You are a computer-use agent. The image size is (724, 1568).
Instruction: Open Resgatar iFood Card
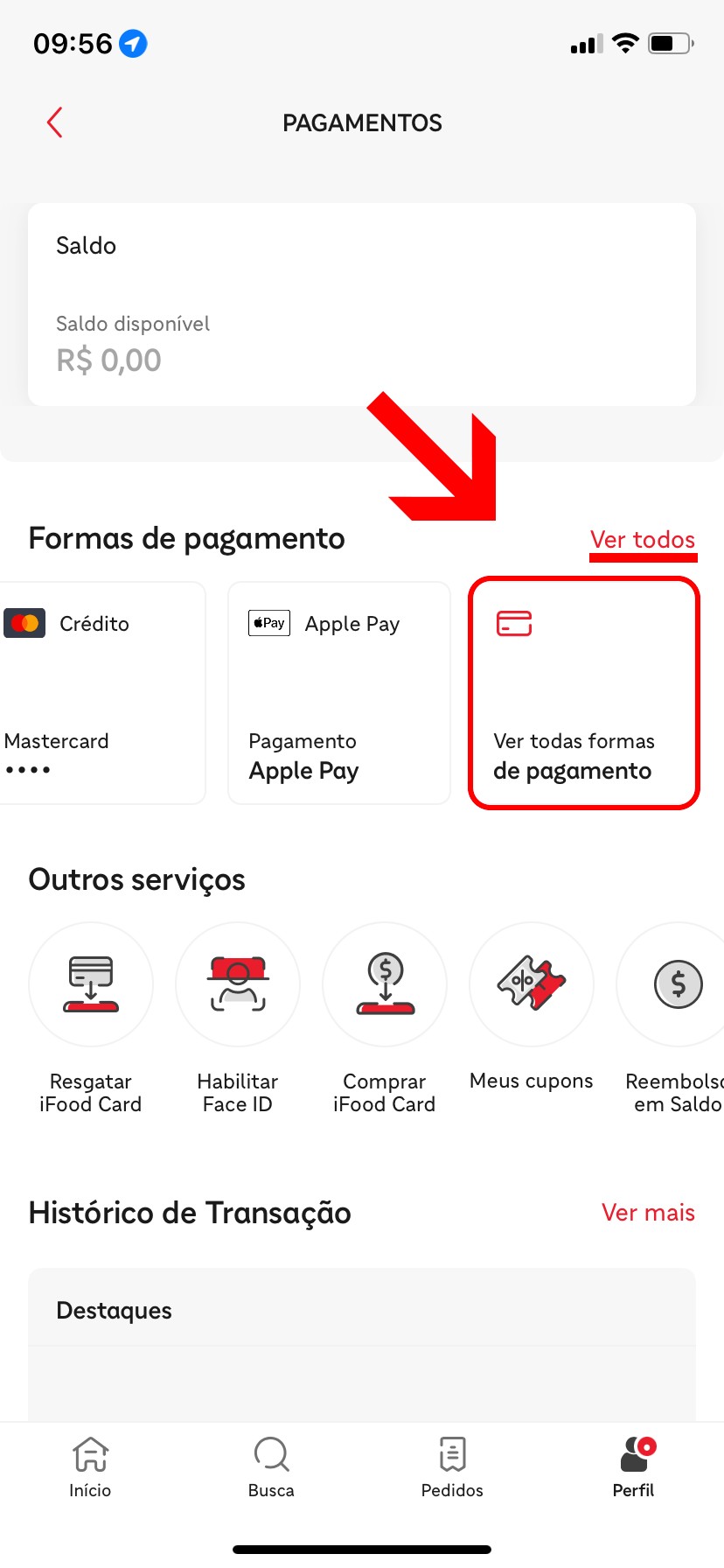point(91,985)
